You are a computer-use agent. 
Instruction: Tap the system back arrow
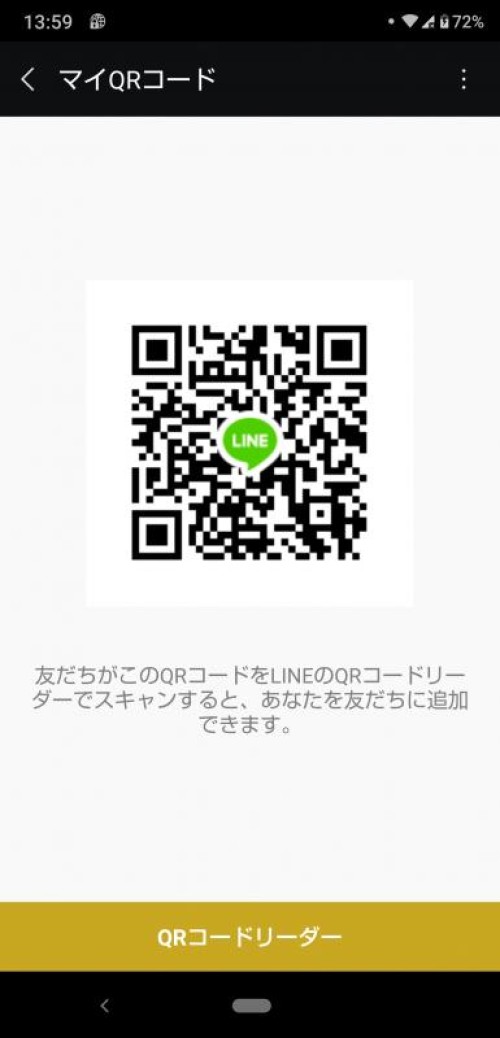(x=104, y=1006)
